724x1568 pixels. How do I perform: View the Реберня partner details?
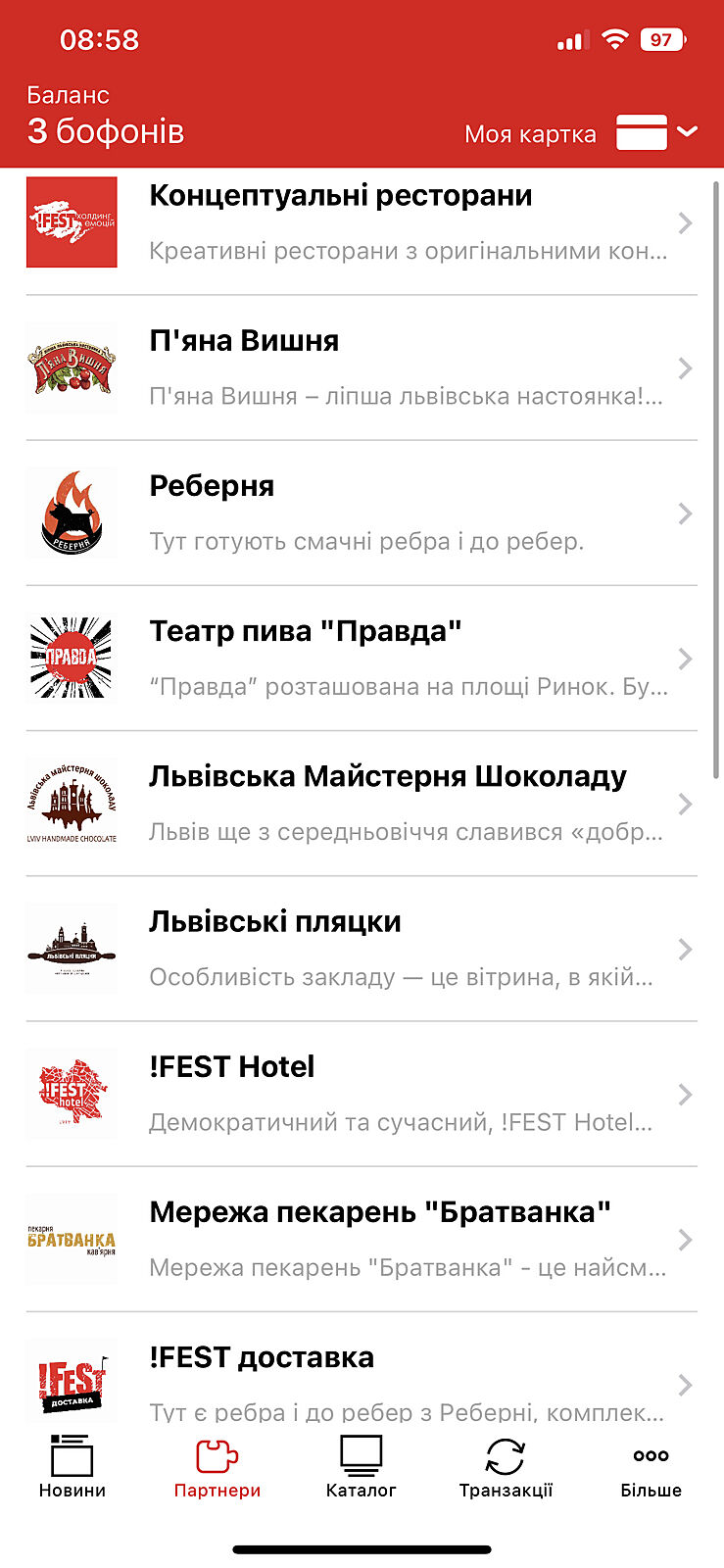pyautogui.click(x=361, y=513)
